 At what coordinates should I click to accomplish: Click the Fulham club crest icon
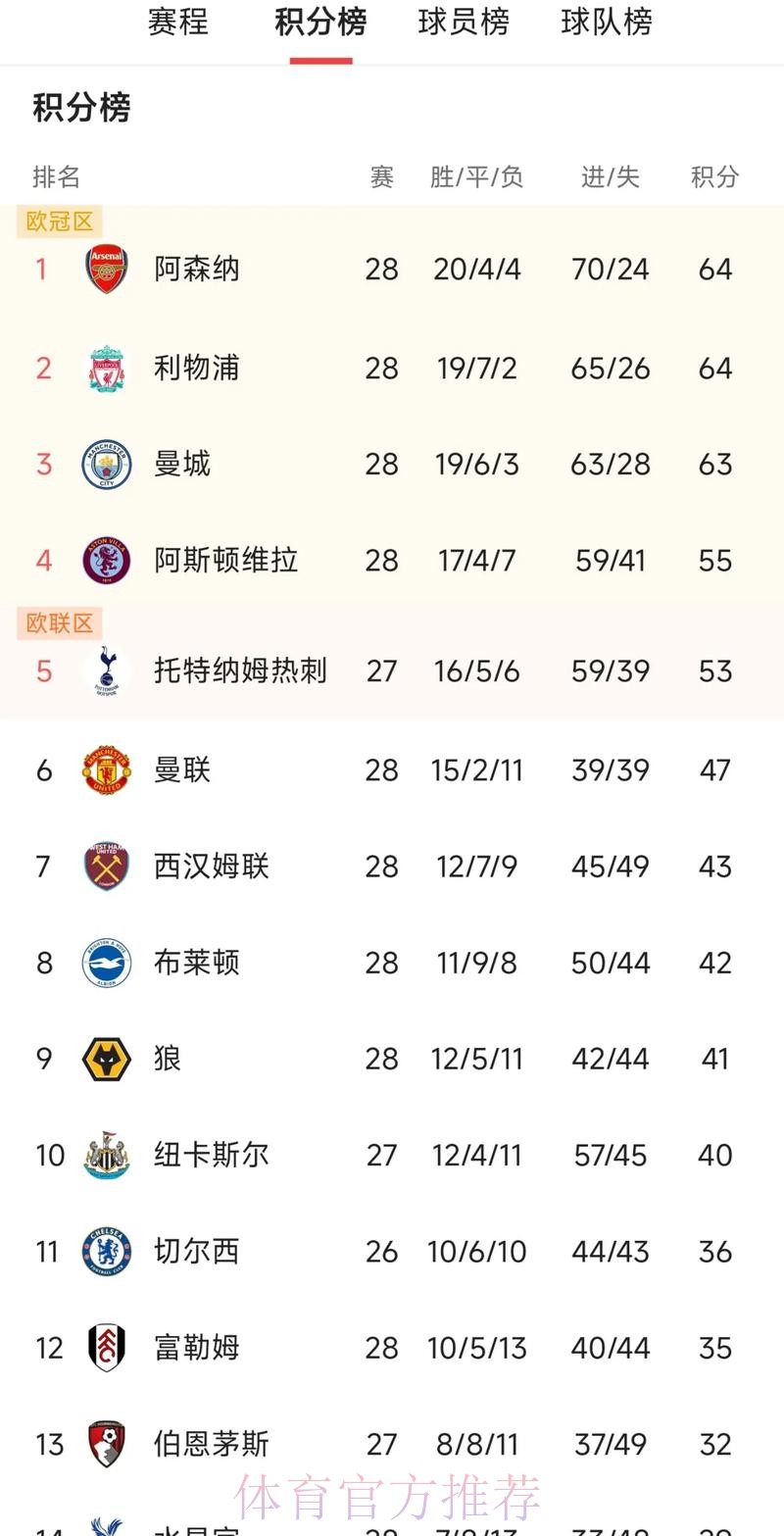point(108,1347)
